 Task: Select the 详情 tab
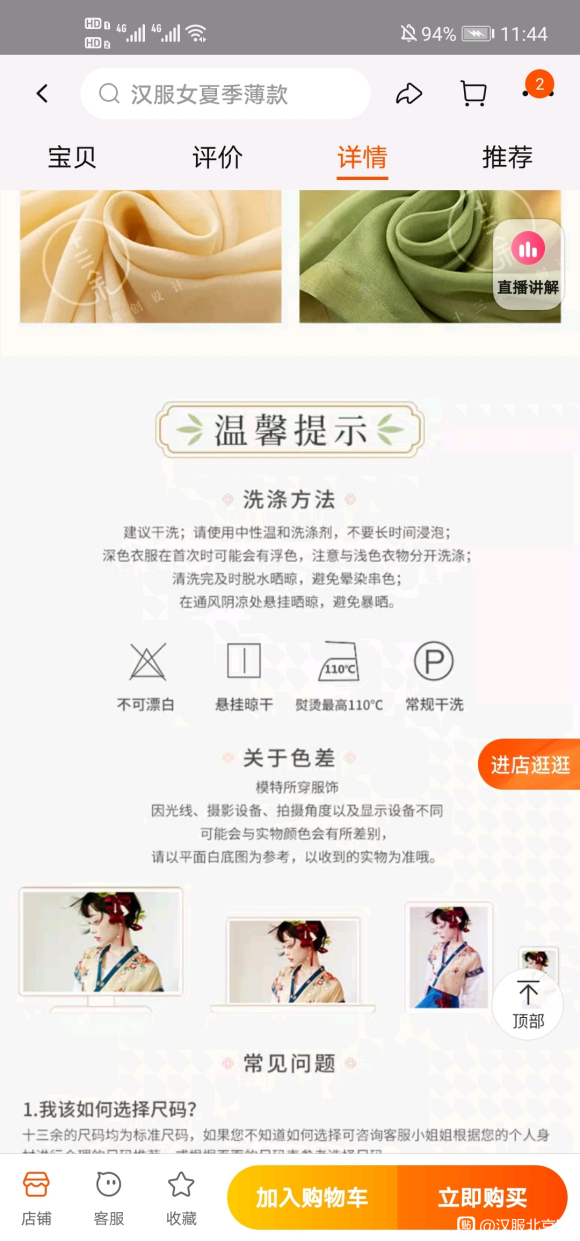click(362, 158)
